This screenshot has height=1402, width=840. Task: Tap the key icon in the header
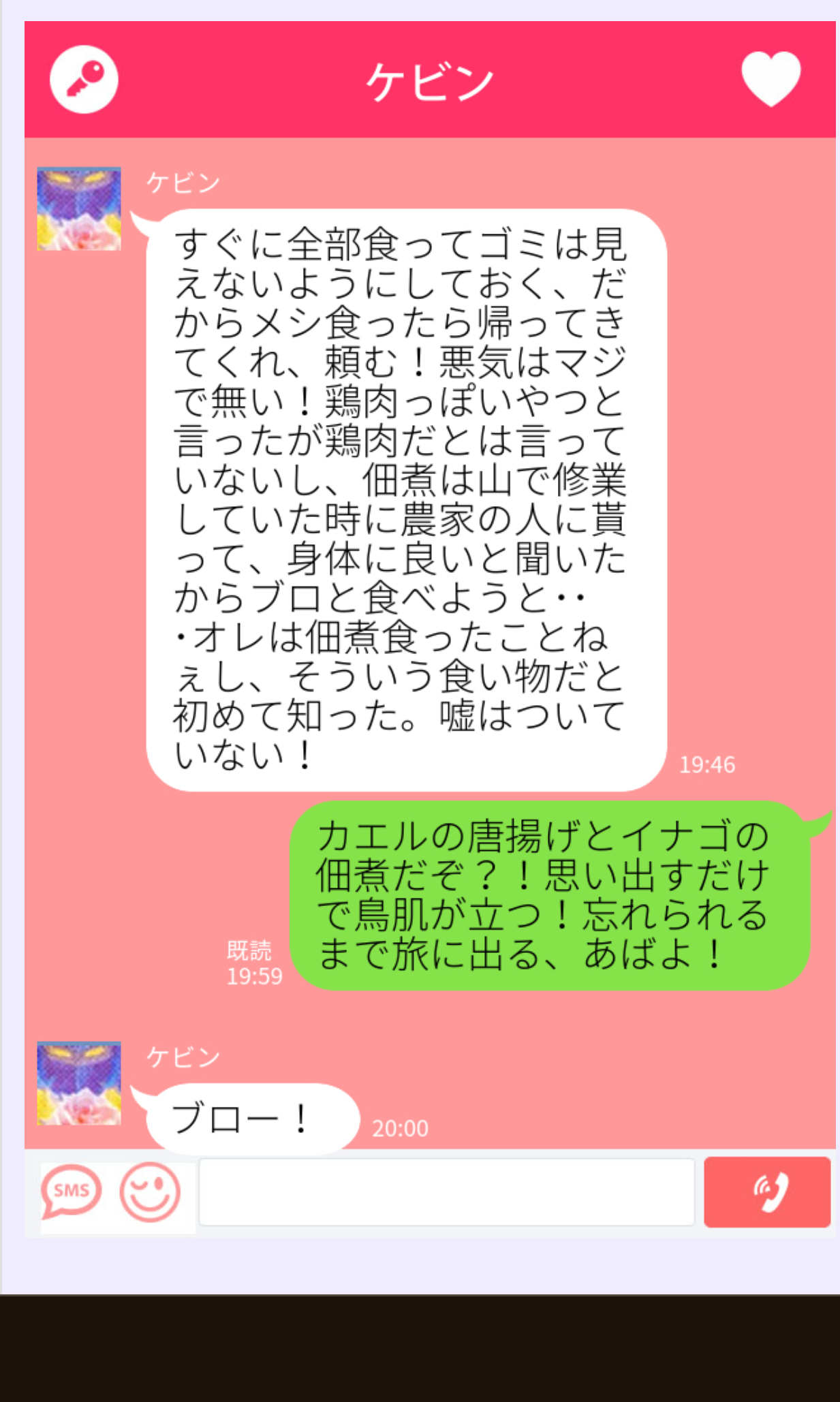point(84,79)
